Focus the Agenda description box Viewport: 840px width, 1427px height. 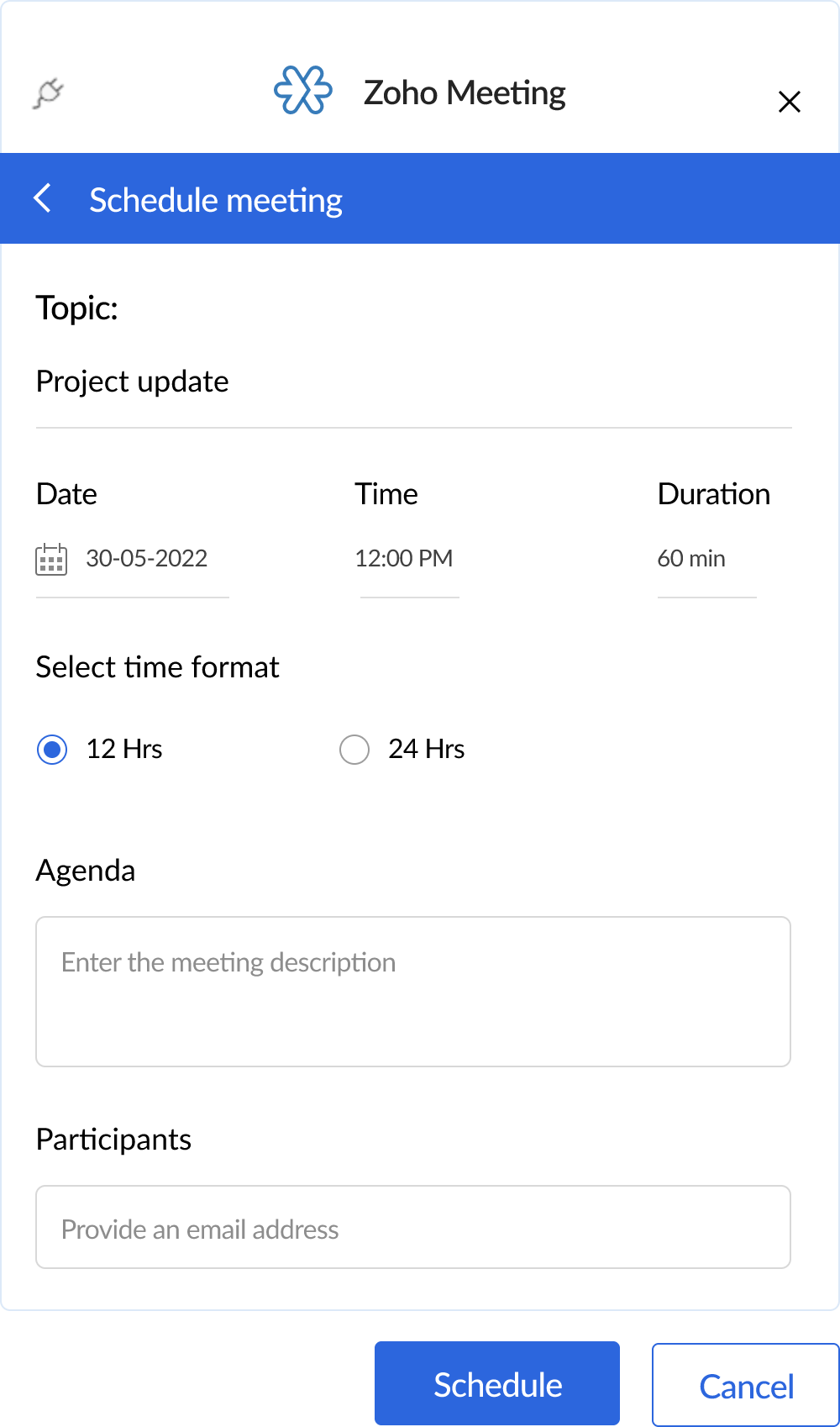(x=412, y=991)
